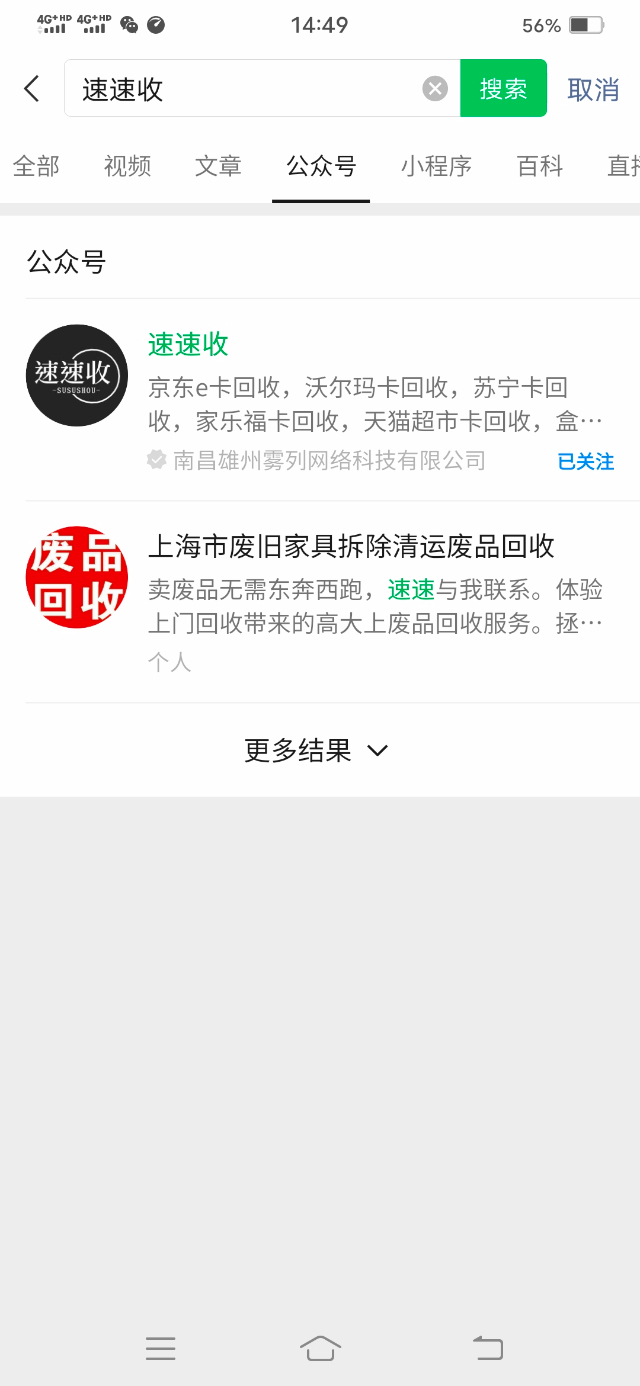Open recent apps from the navigation bar
Screen dimensions: 640x1386
pos(160,1348)
